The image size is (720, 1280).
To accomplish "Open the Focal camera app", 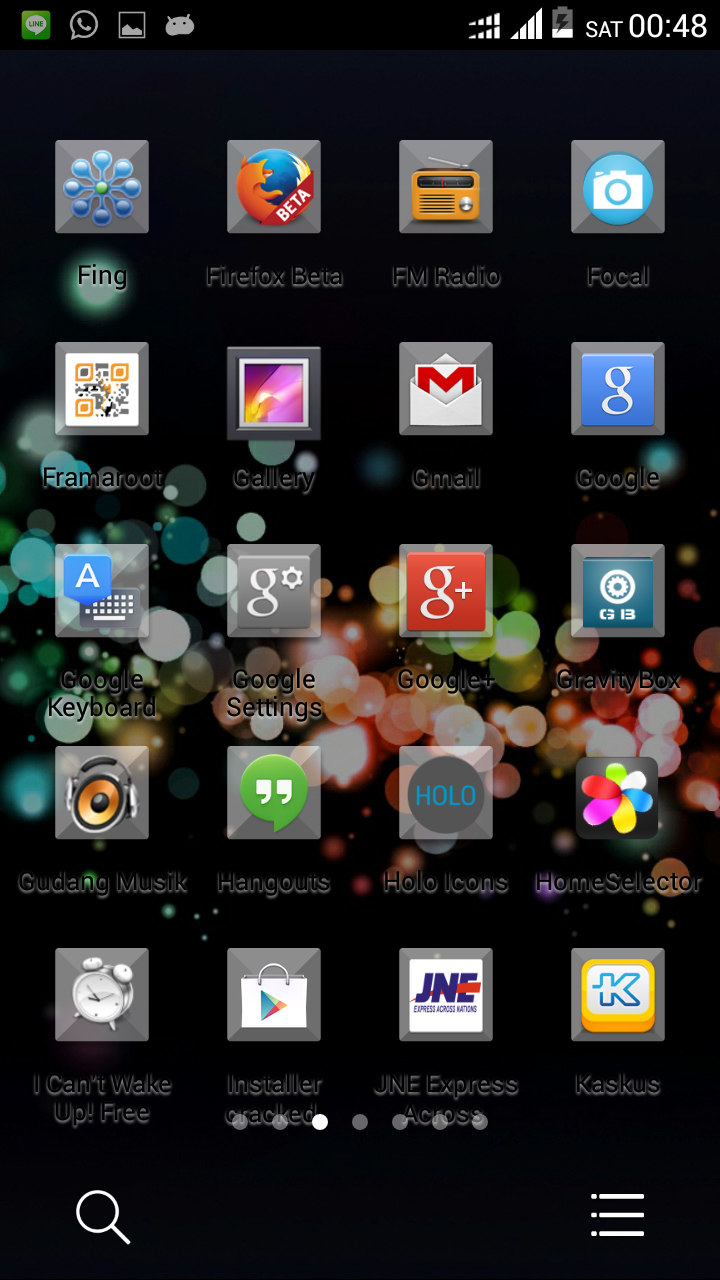I will click(618, 187).
